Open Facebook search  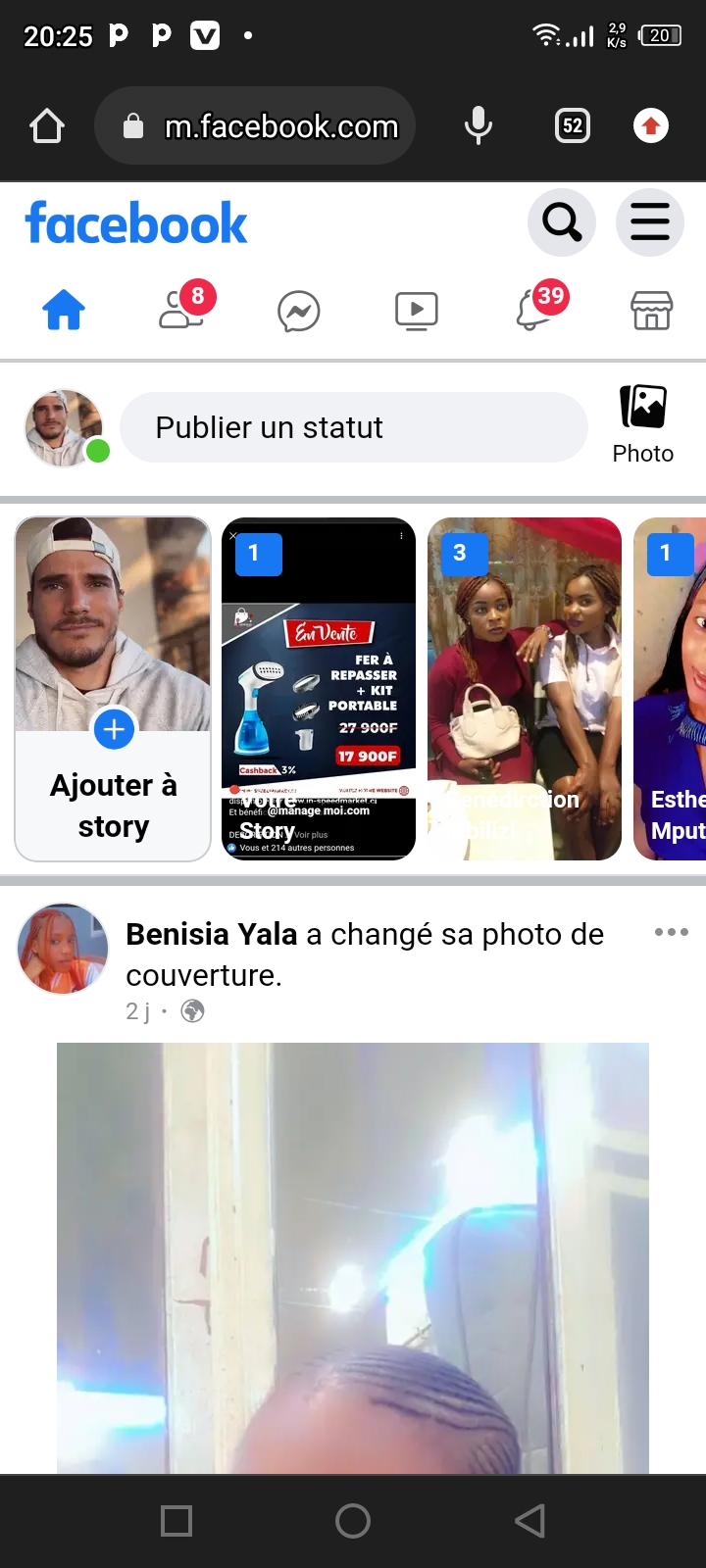click(562, 222)
